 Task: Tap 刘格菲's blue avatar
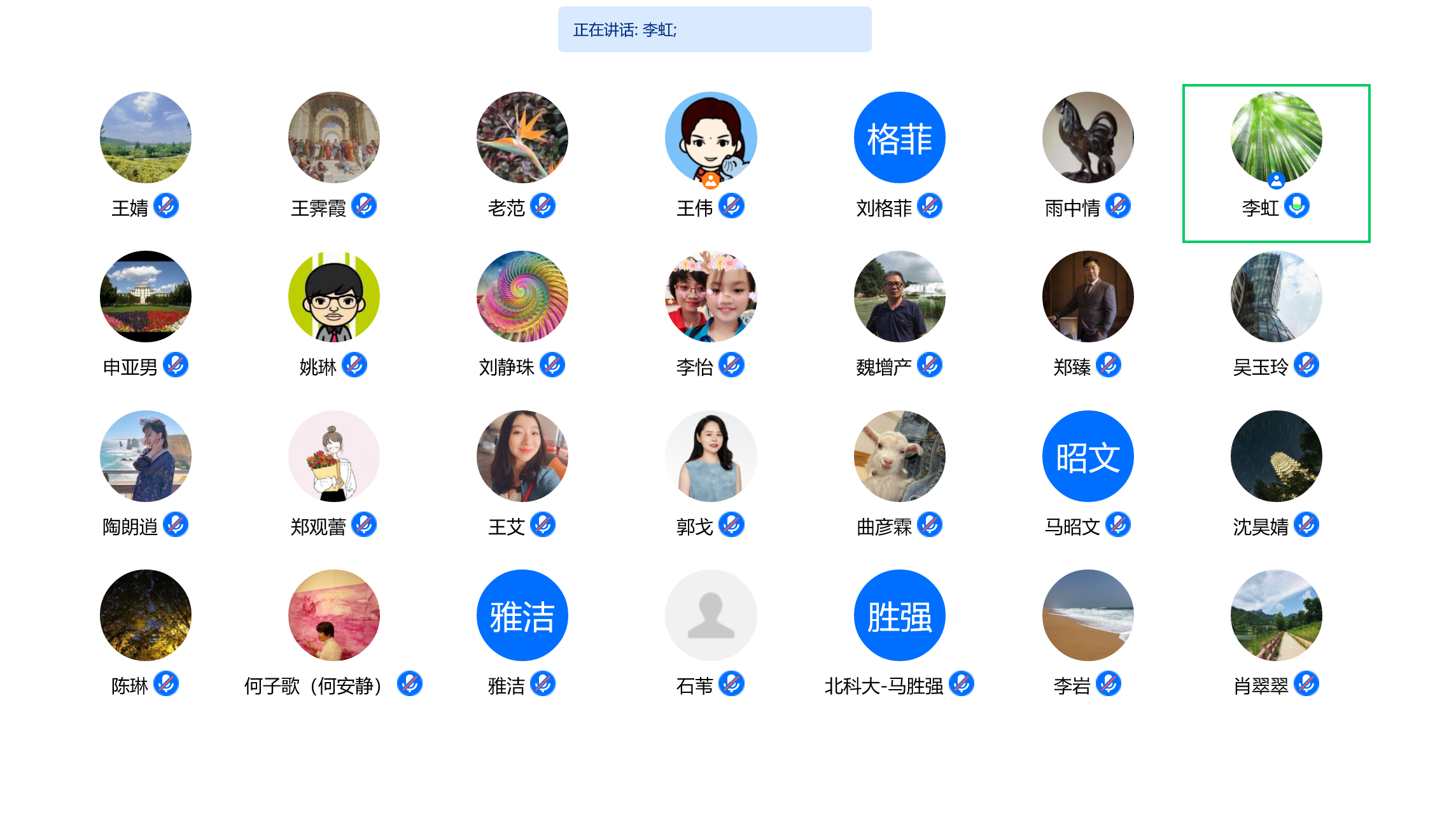[x=899, y=137]
